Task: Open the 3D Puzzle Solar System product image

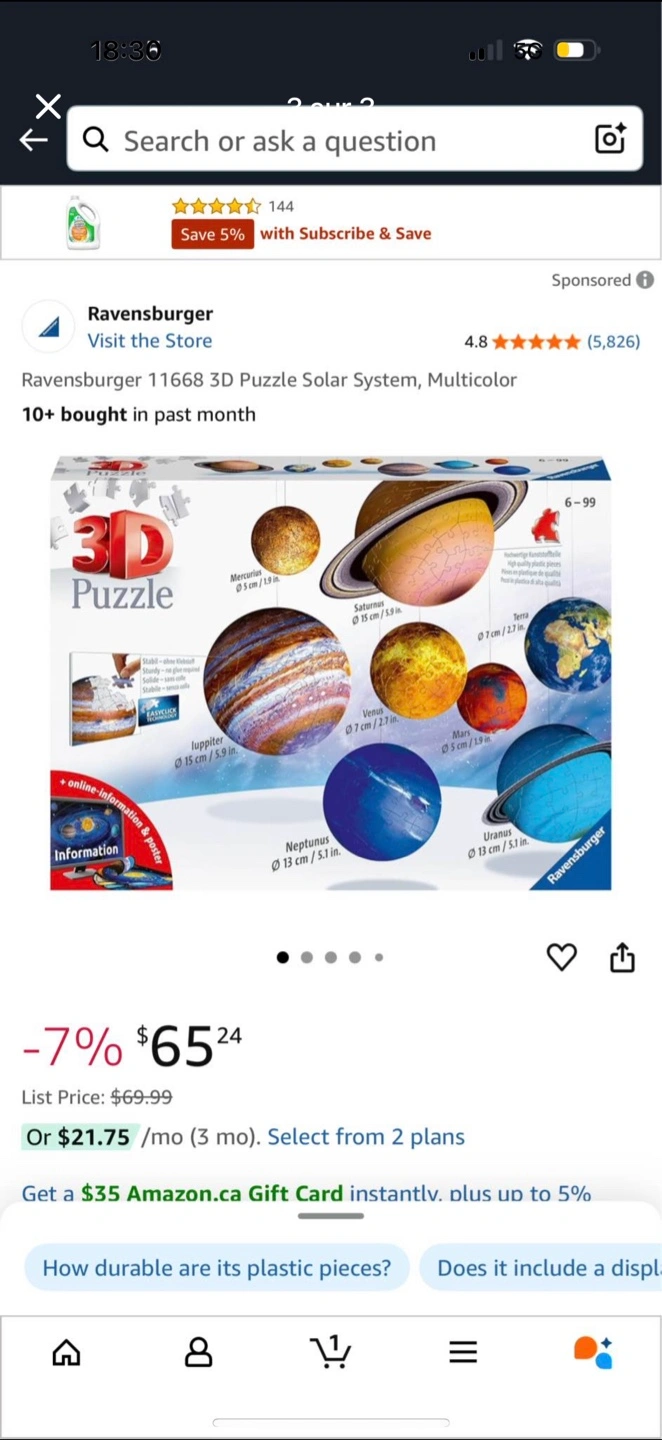Action: coord(331,673)
